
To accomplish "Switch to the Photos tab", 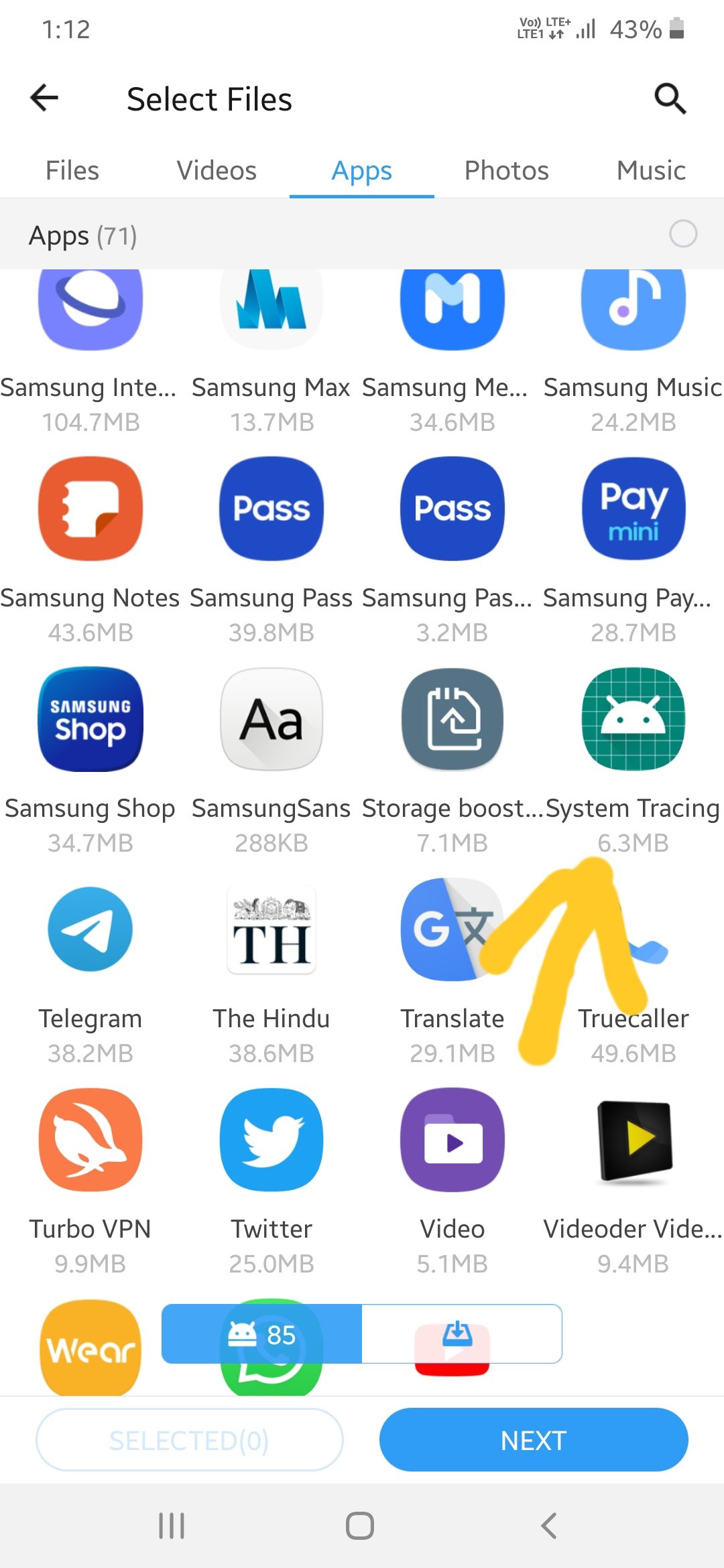I will click(x=506, y=170).
